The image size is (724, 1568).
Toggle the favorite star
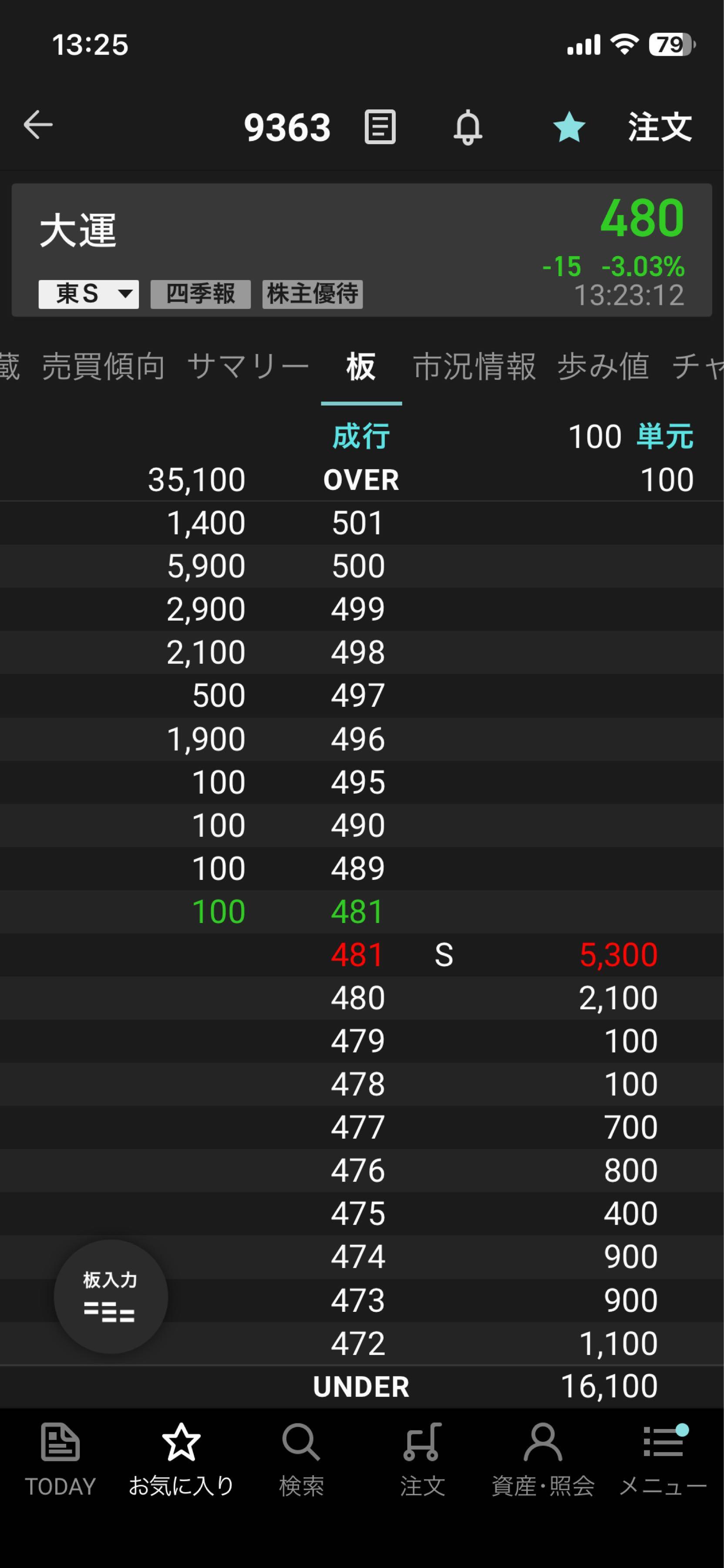click(x=569, y=127)
